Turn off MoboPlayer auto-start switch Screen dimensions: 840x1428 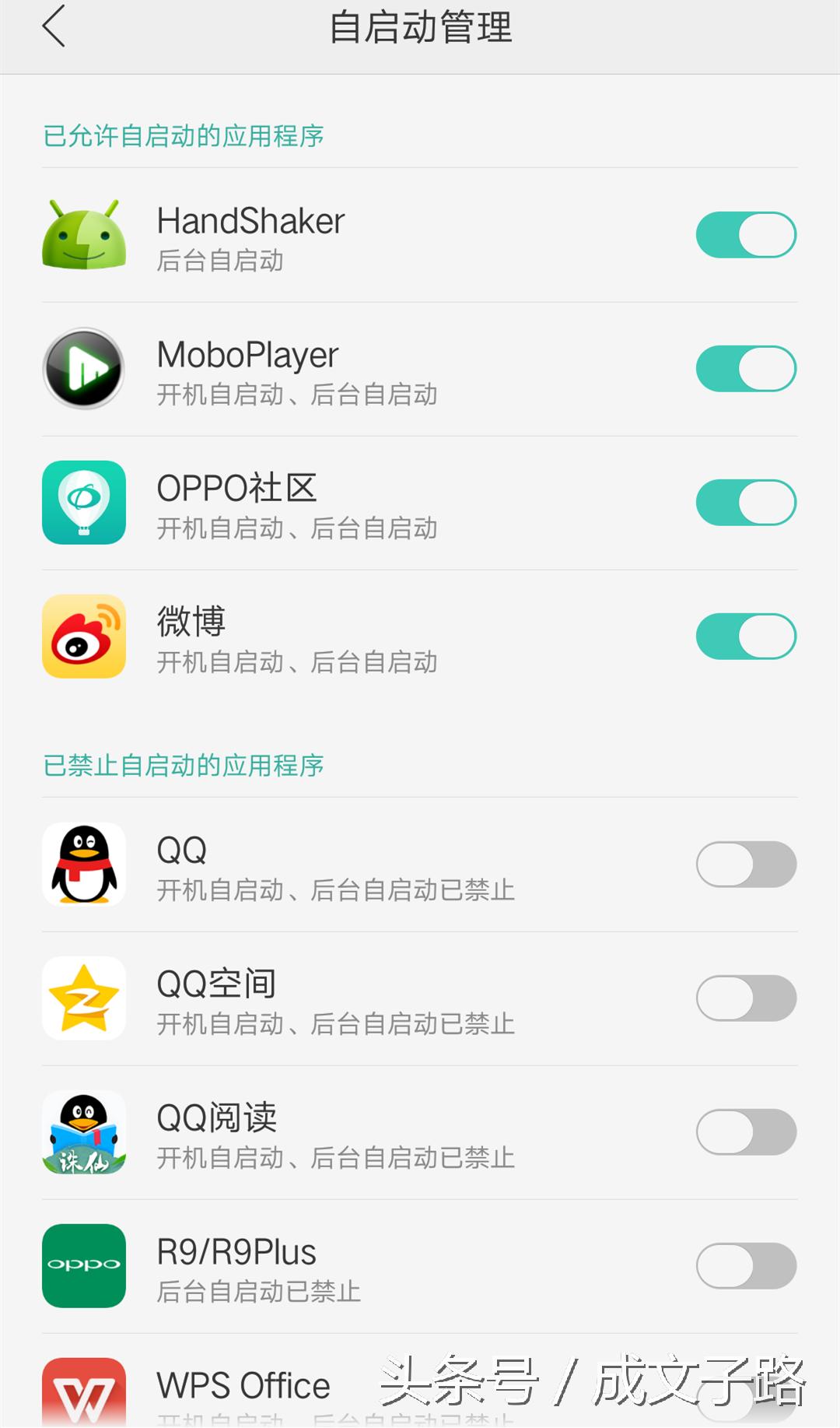744,368
